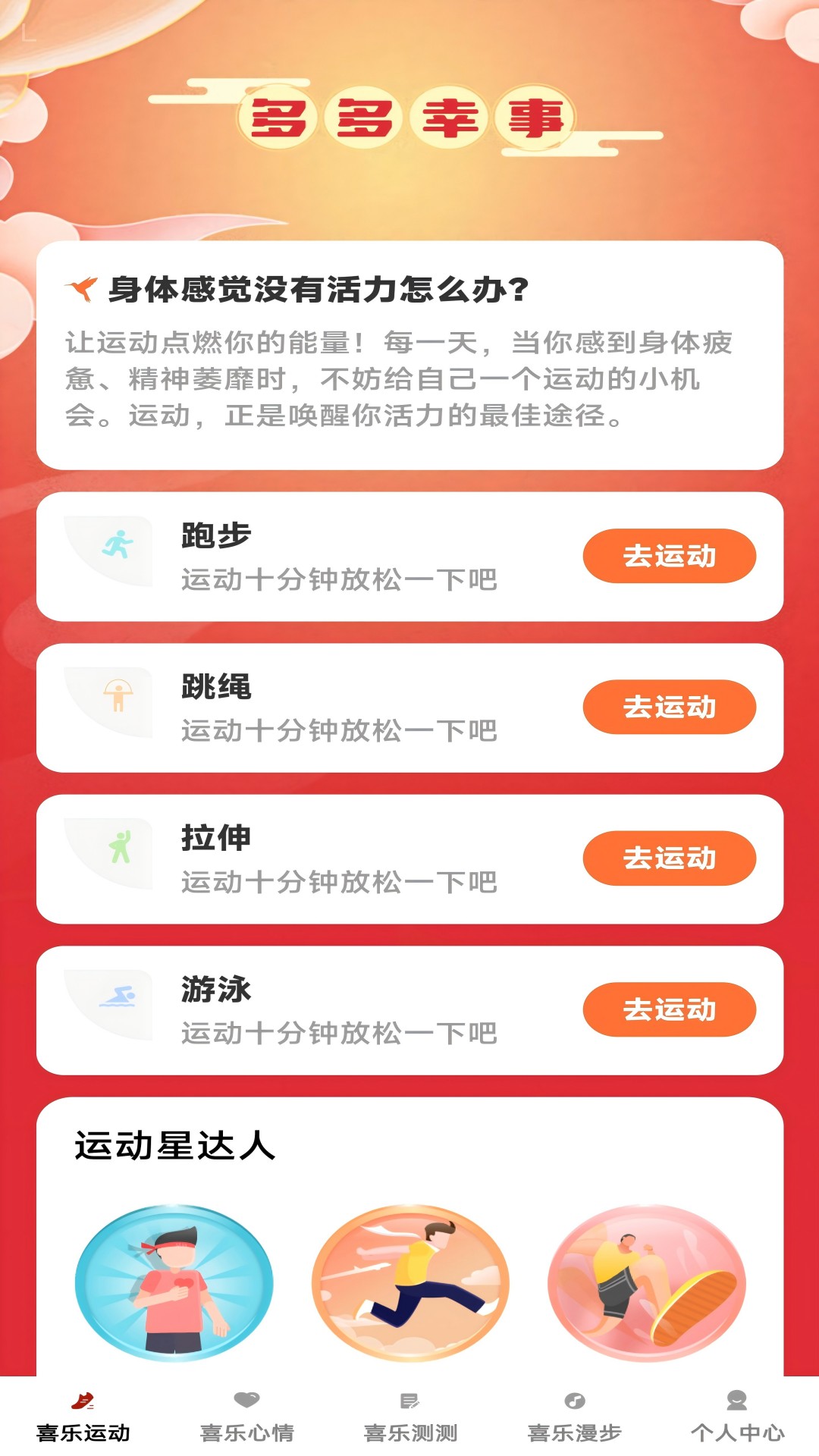Open the pink sneaker athlete badge
Viewport: 819px width, 1456px height.
pos(647,1282)
